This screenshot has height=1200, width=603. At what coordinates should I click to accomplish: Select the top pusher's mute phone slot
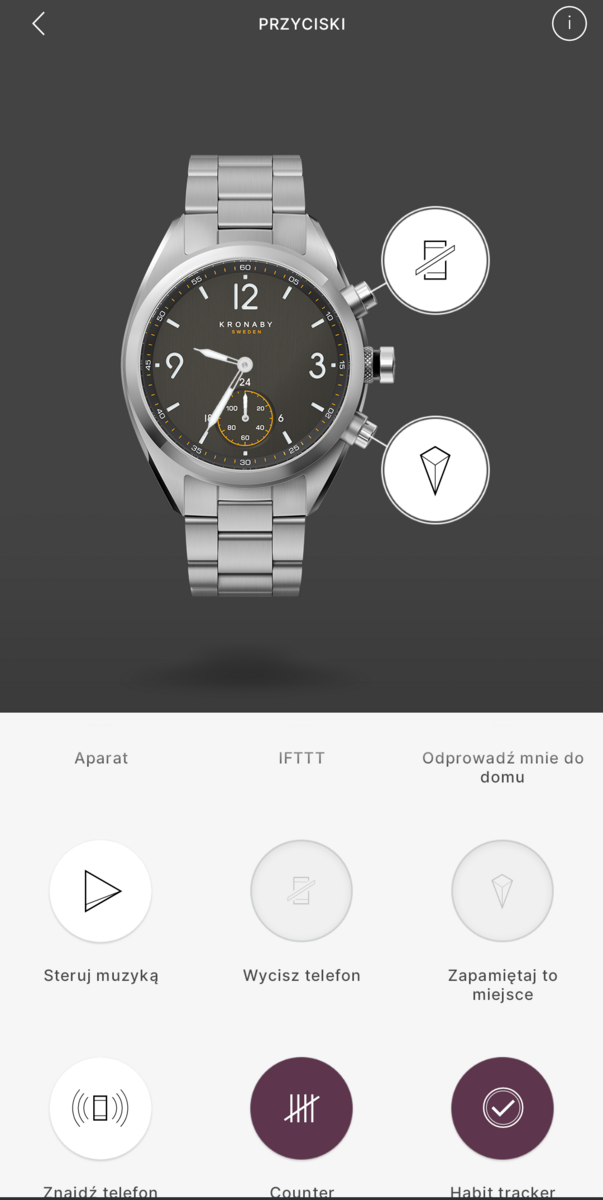coord(435,260)
